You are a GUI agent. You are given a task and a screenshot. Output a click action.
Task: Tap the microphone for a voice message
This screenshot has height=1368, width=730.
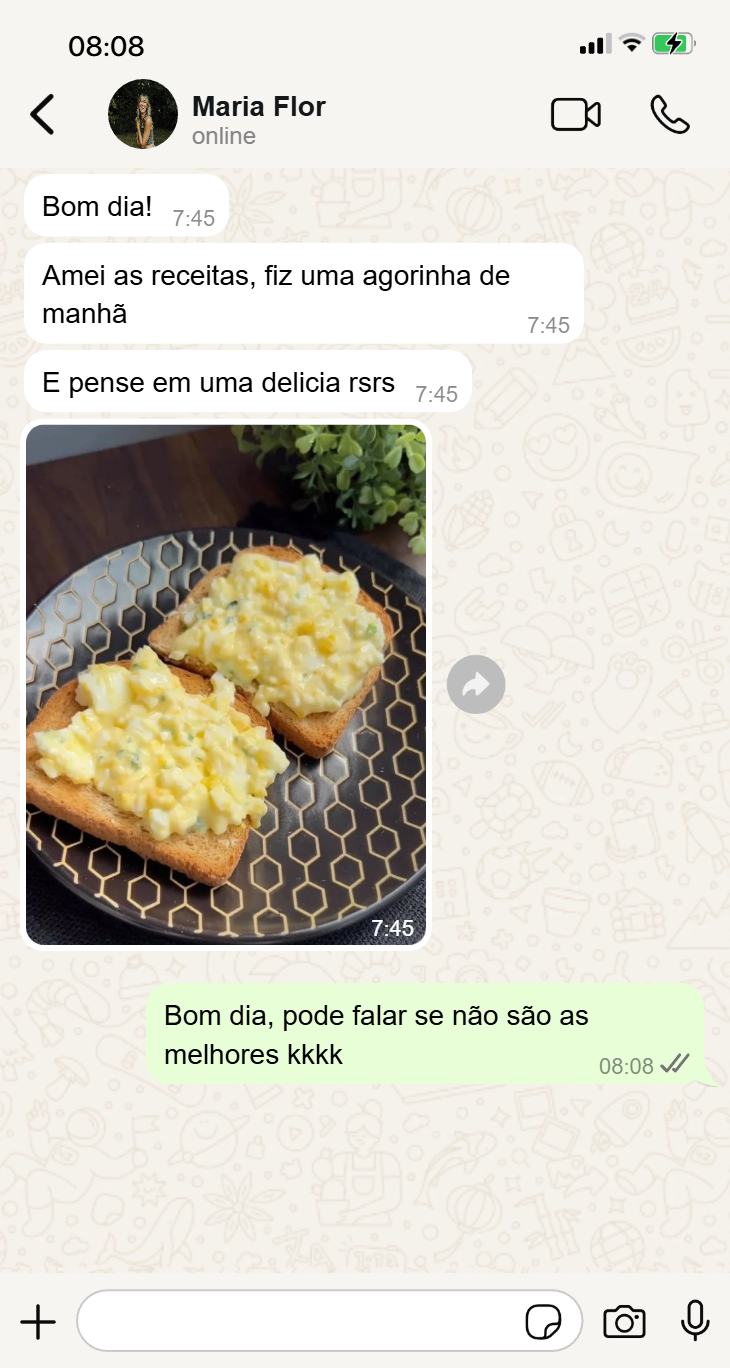pos(695,1321)
